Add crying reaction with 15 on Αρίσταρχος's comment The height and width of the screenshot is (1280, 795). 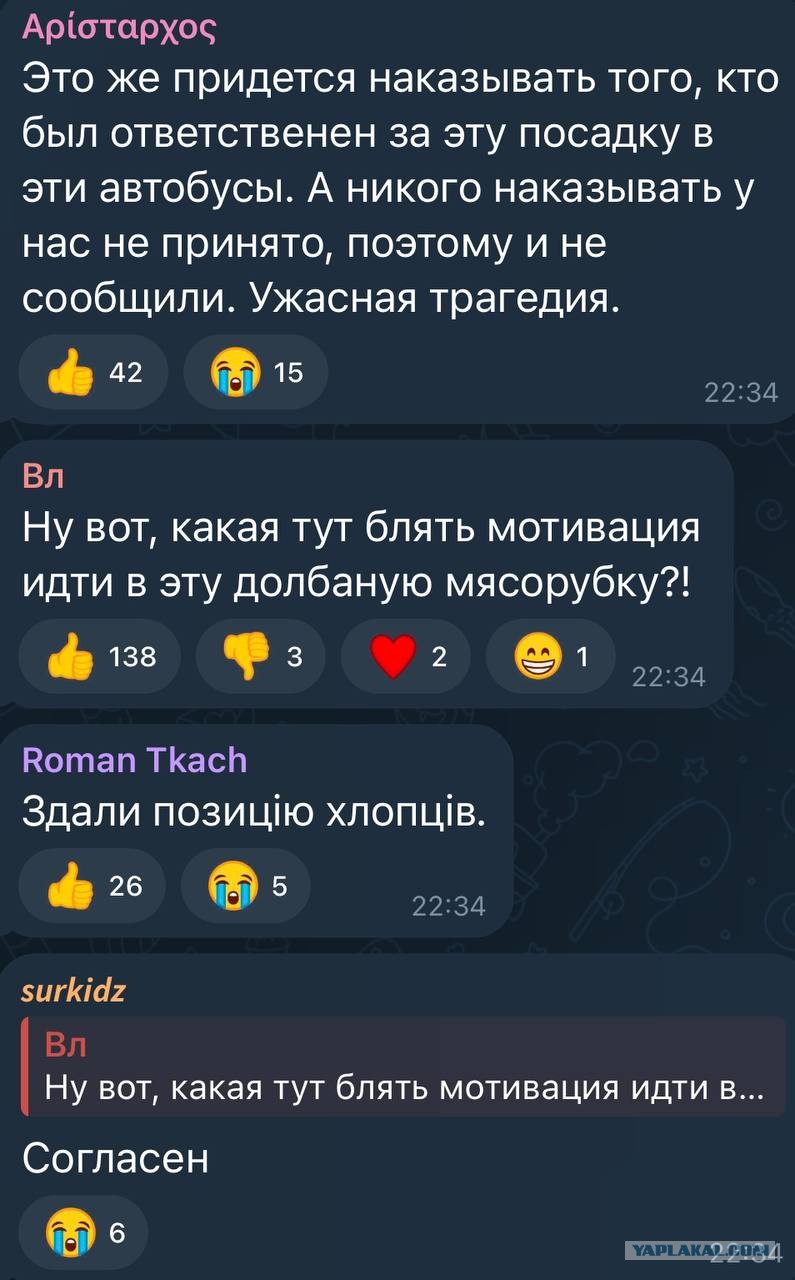click(254, 372)
